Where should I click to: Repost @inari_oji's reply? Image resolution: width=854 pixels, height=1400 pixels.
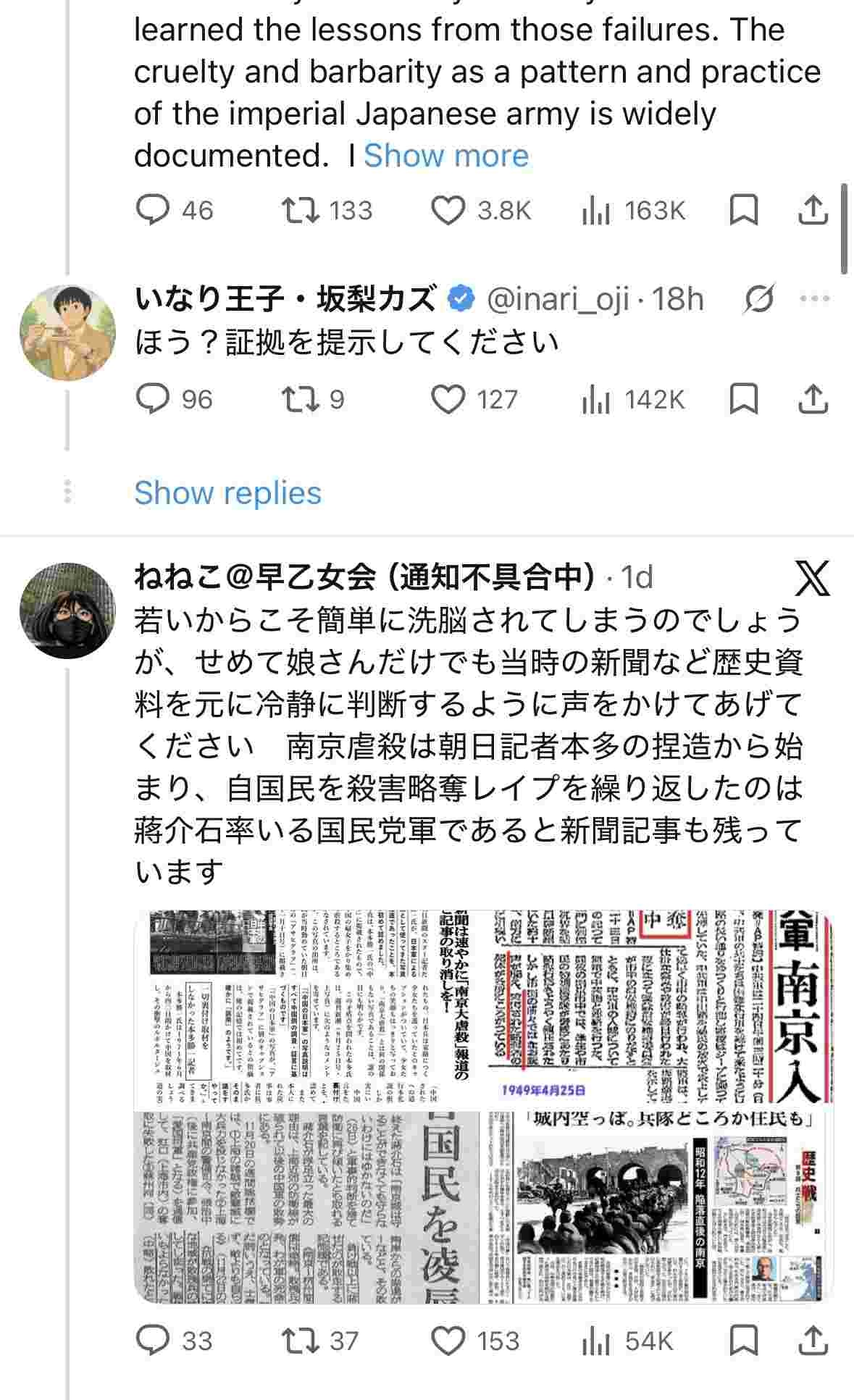click(x=301, y=399)
